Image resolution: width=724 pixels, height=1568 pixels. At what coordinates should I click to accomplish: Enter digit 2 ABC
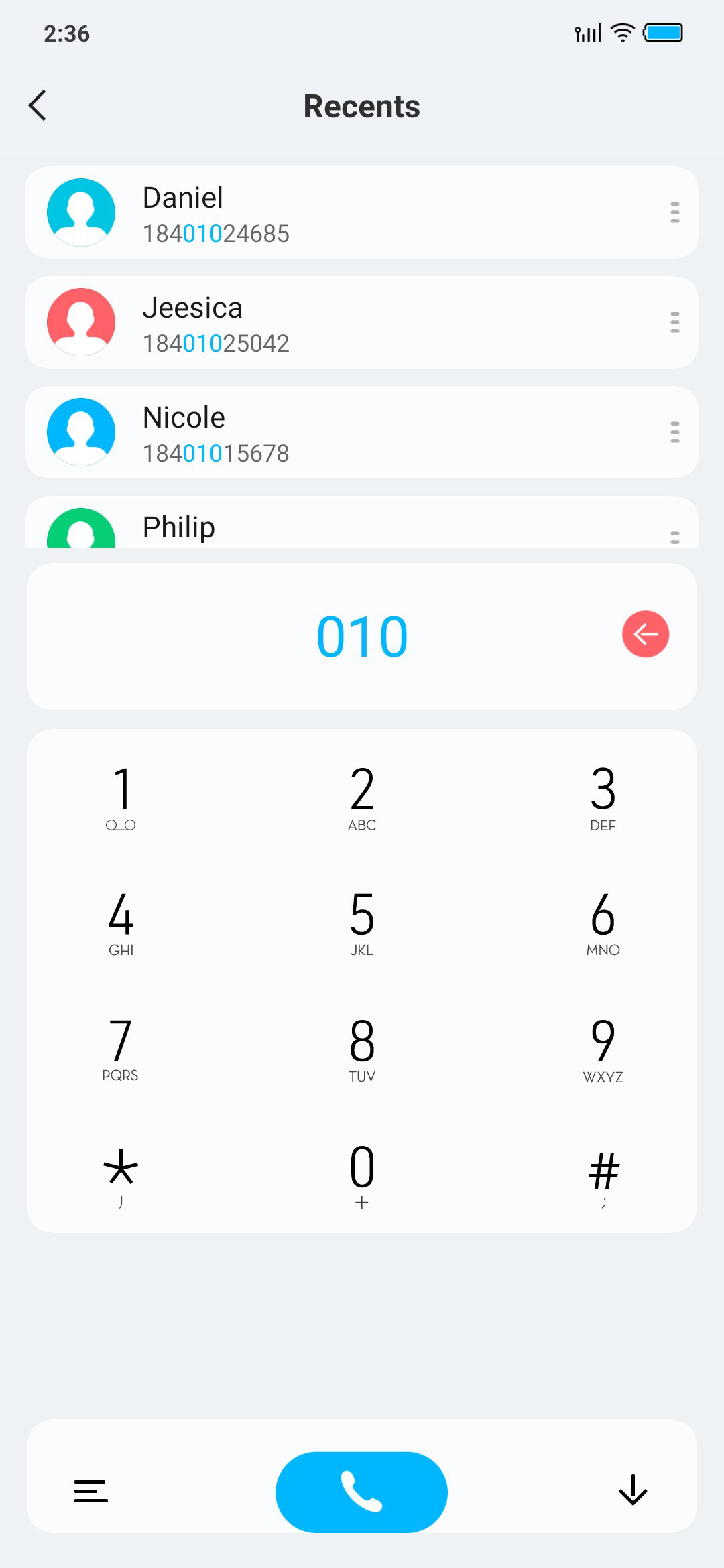[362, 798]
